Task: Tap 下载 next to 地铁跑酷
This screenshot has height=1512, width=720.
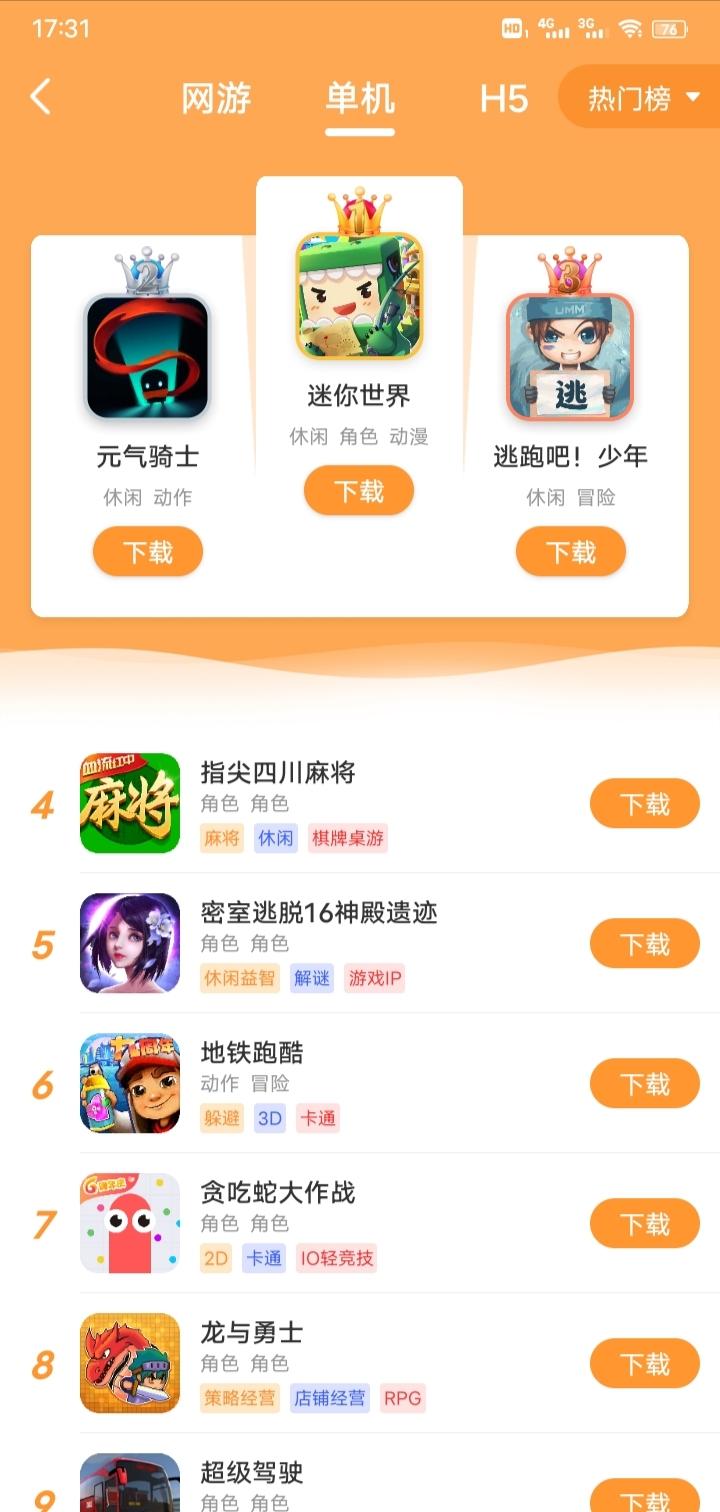Action: click(x=645, y=1082)
